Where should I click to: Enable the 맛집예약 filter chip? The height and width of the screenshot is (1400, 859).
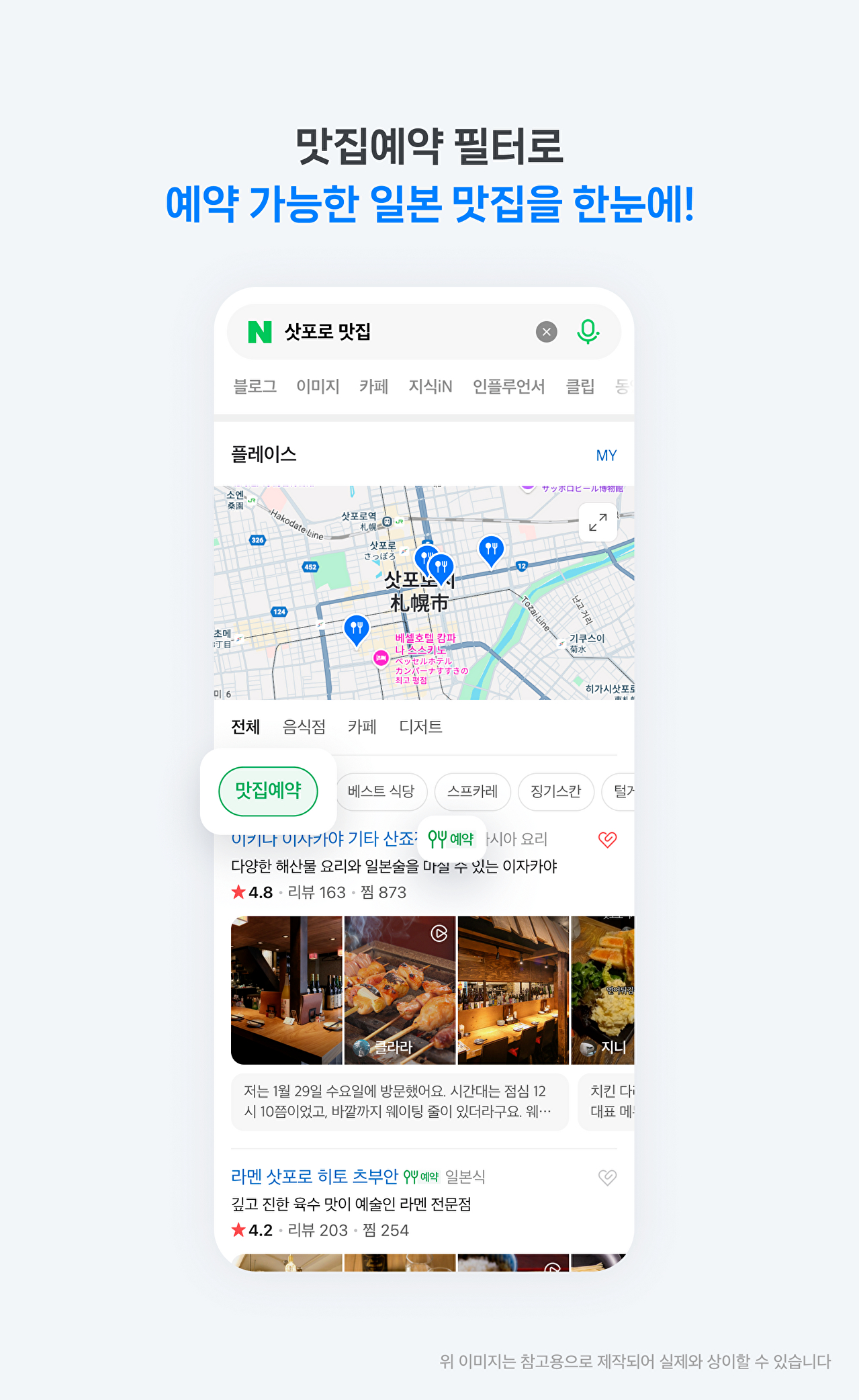[268, 791]
